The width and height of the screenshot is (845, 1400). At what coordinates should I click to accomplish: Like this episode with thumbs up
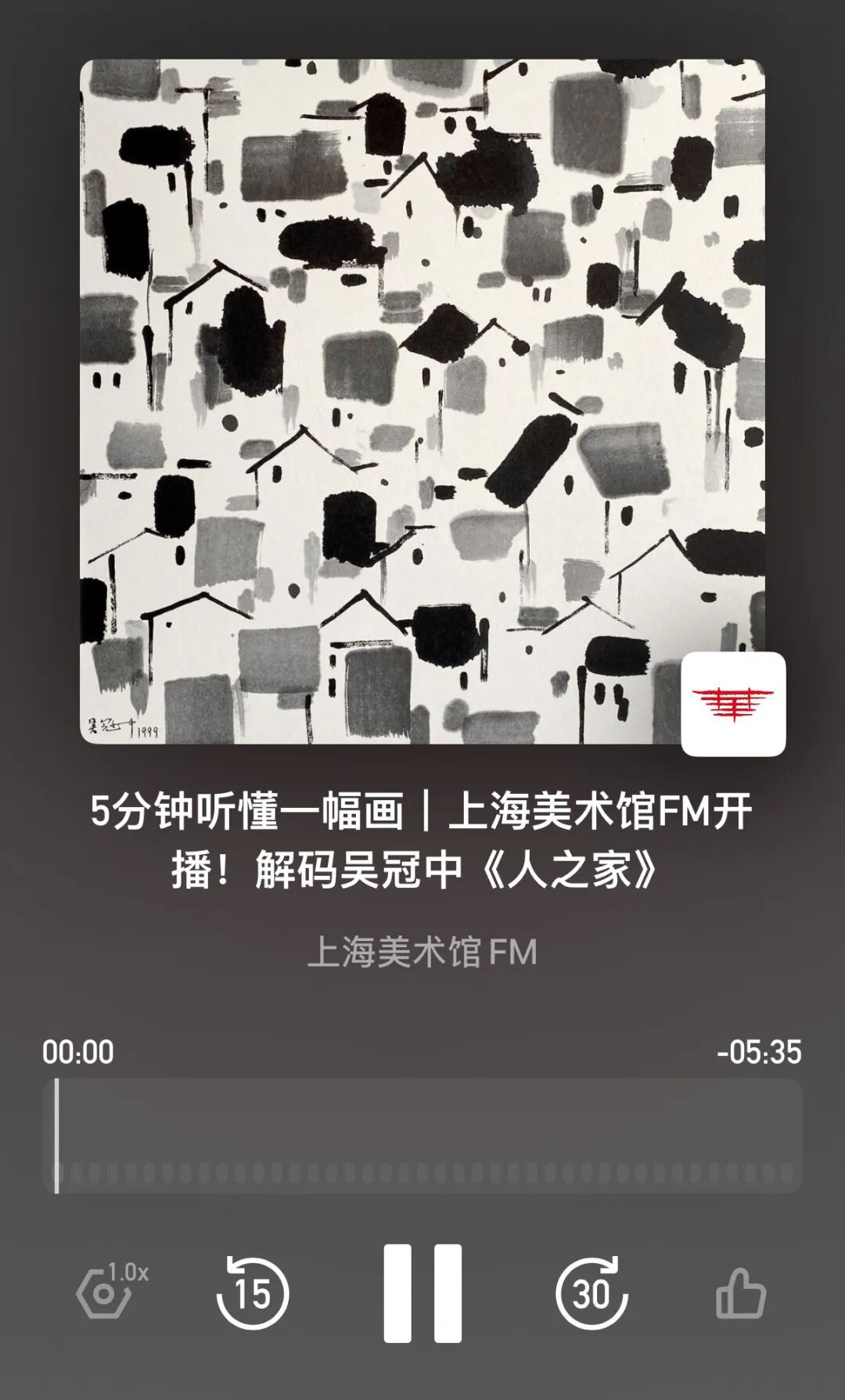(x=740, y=1294)
